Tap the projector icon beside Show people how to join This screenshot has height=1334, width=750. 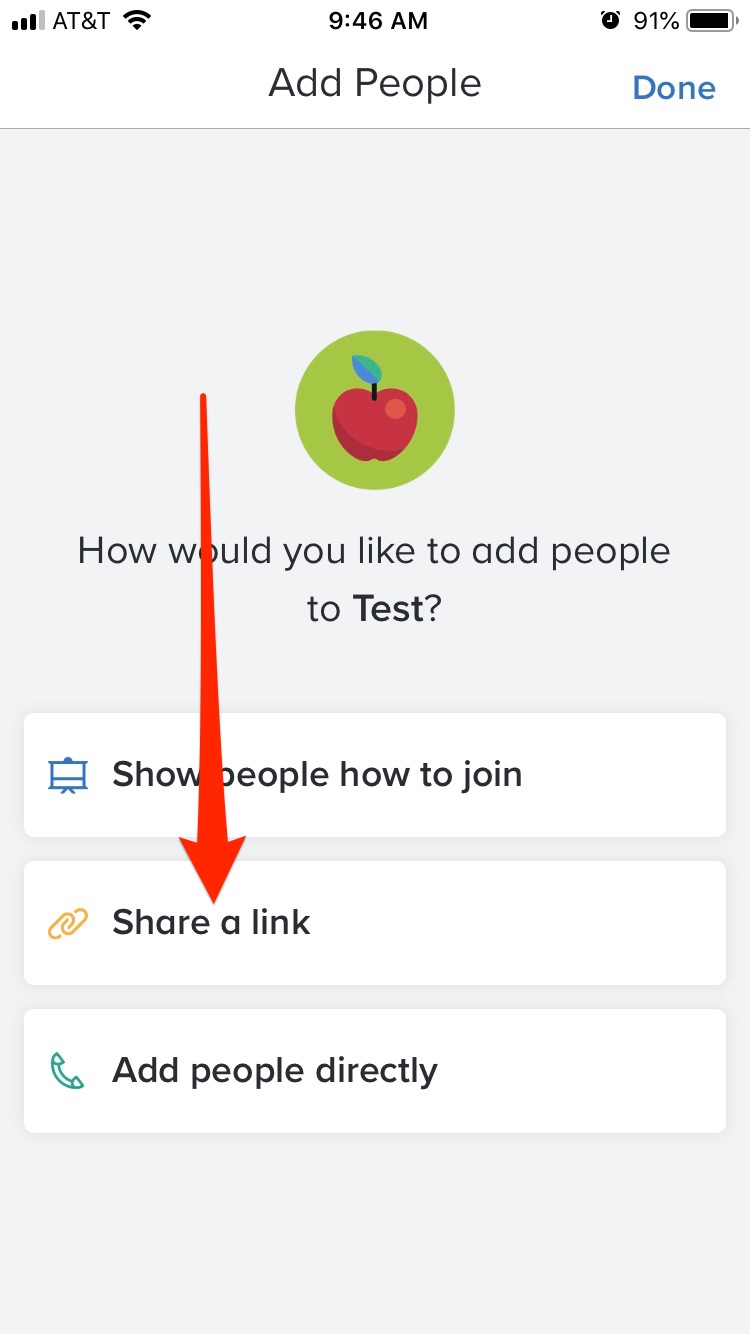pyautogui.click(x=66, y=774)
